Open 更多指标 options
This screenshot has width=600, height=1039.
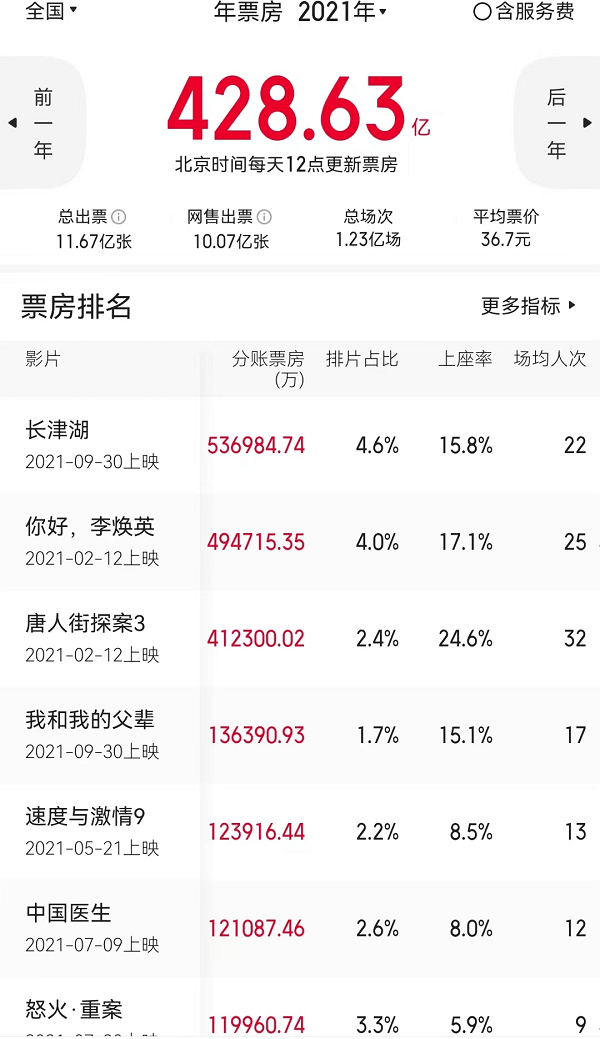(x=528, y=306)
